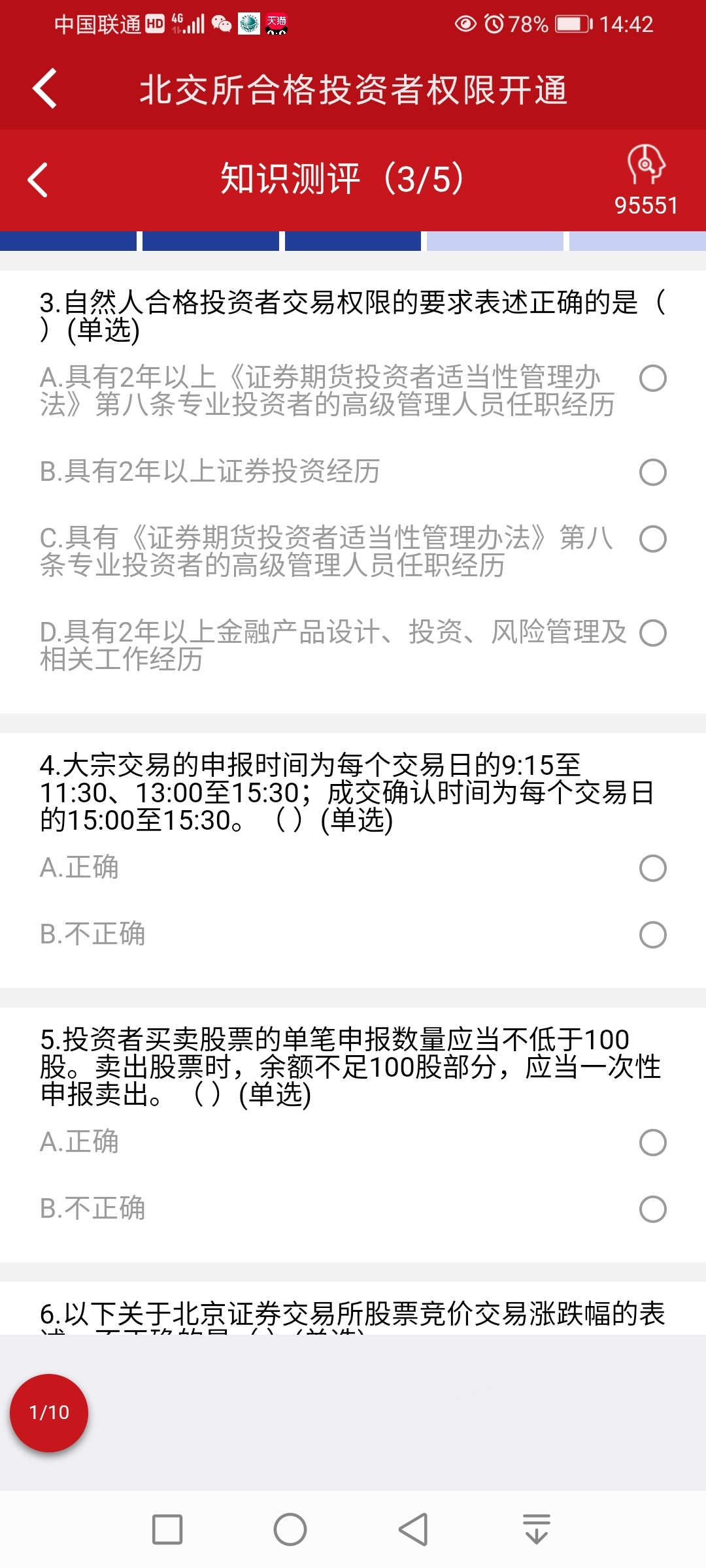The height and width of the screenshot is (1568, 706).
Task: Open the recent apps view
Action: 167,1529
